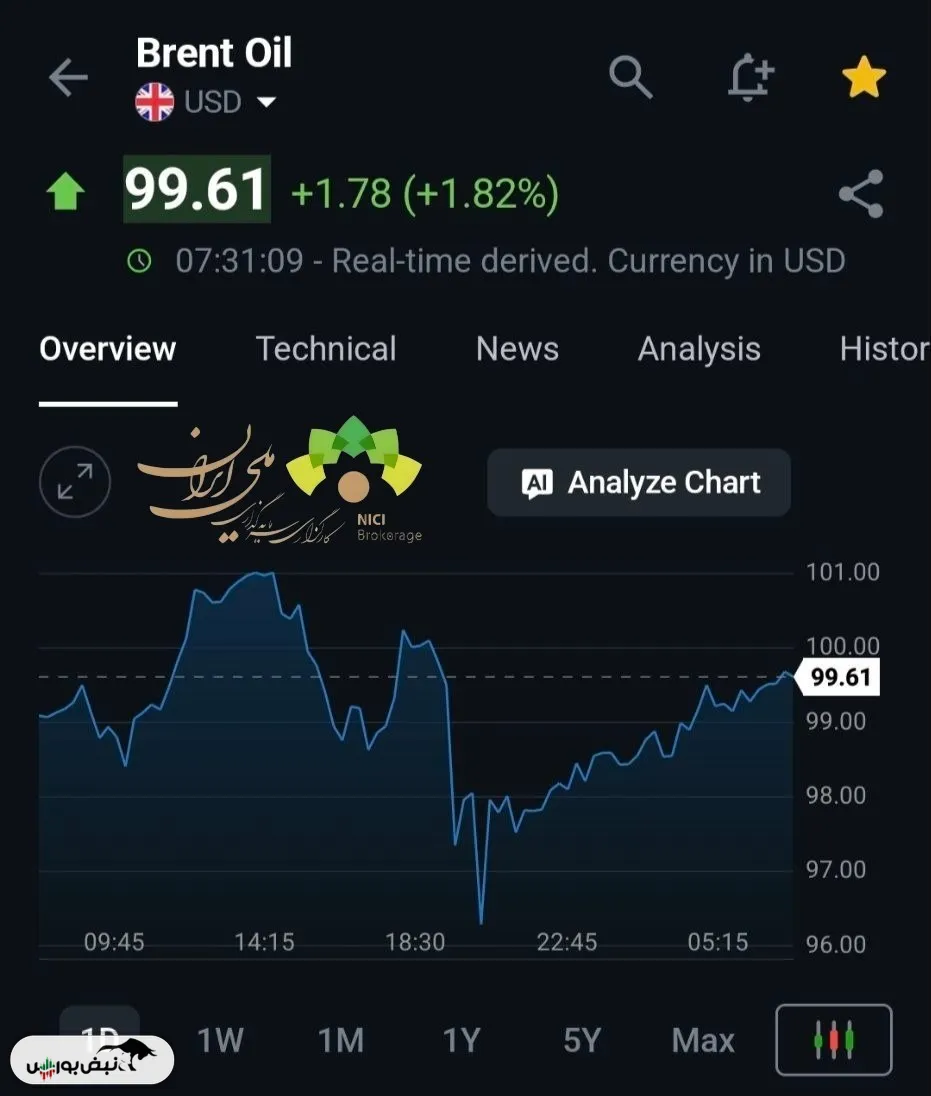This screenshot has width=931, height=1096.
Task: Select the Max chart range
Action: click(703, 1040)
